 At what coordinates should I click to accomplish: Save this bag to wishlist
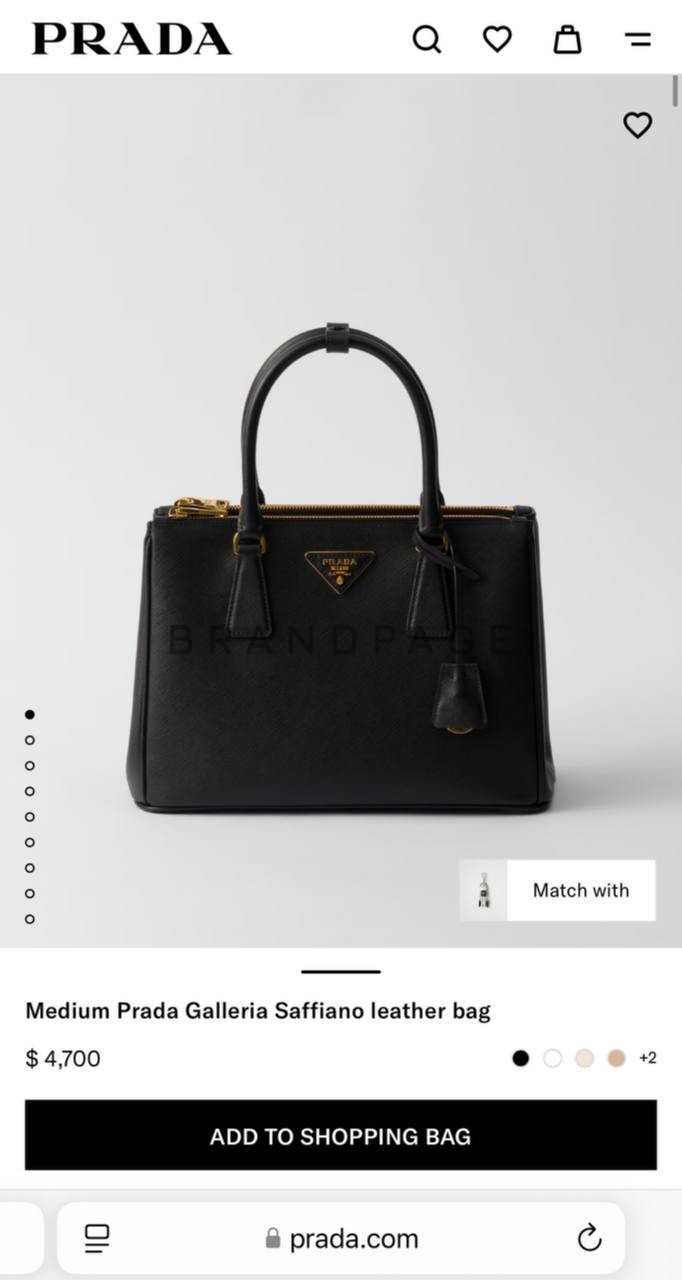point(637,125)
